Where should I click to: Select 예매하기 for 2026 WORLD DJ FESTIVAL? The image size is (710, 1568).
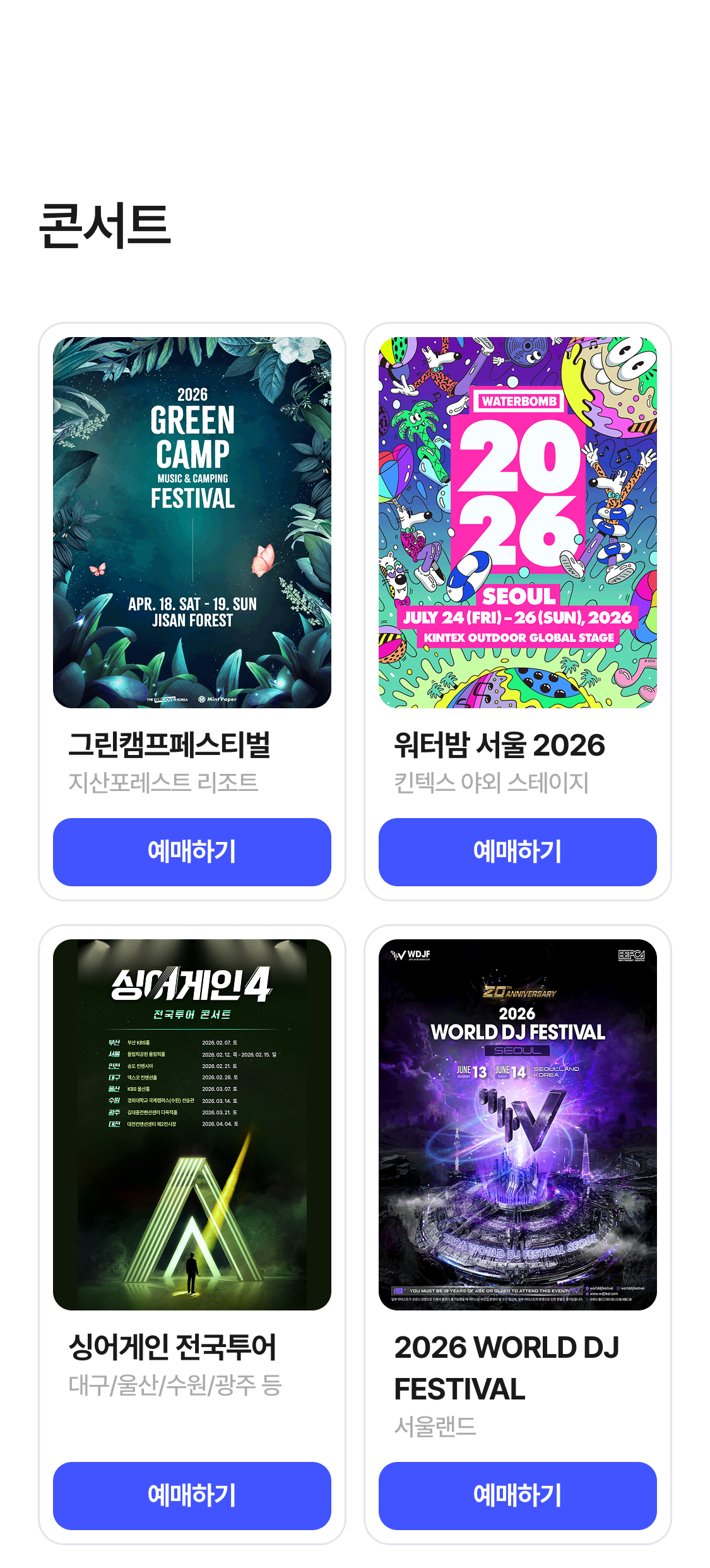point(518,1495)
